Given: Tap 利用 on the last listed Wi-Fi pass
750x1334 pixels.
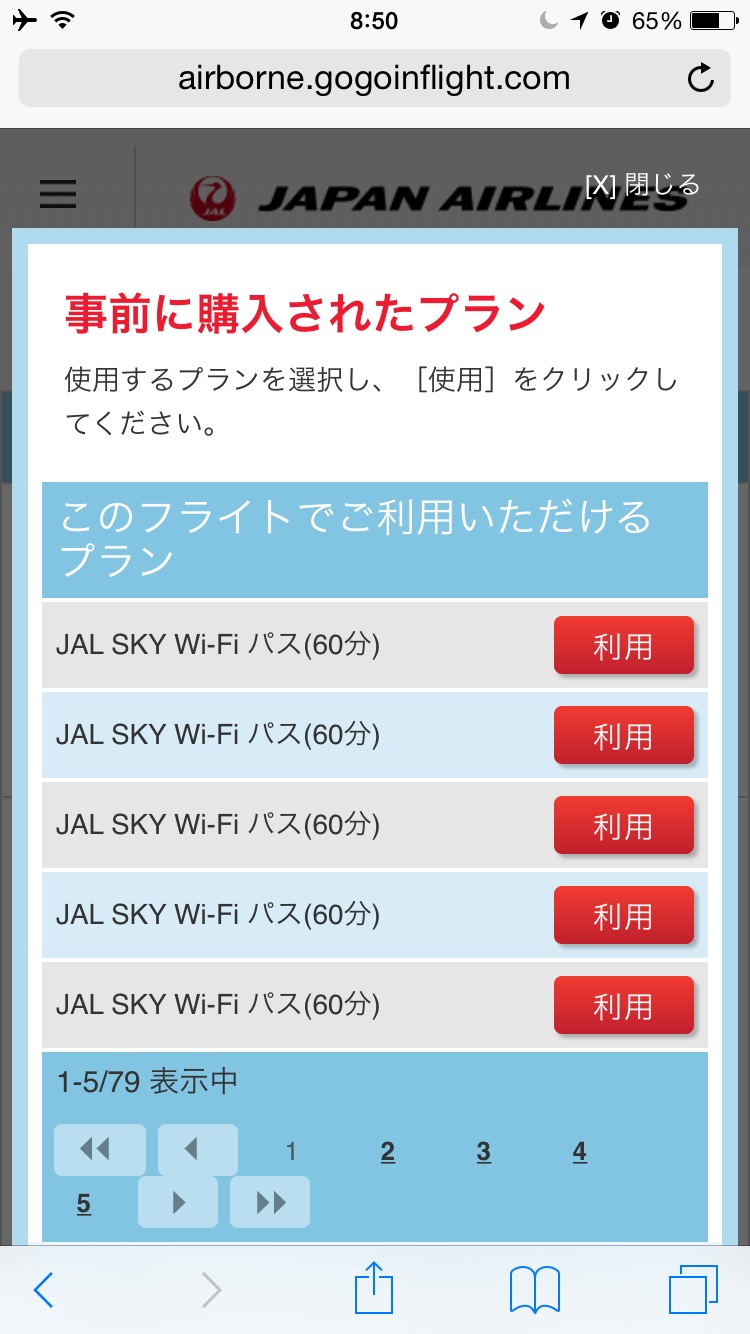Looking at the screenshot, I should click(x=623, y=1005).
